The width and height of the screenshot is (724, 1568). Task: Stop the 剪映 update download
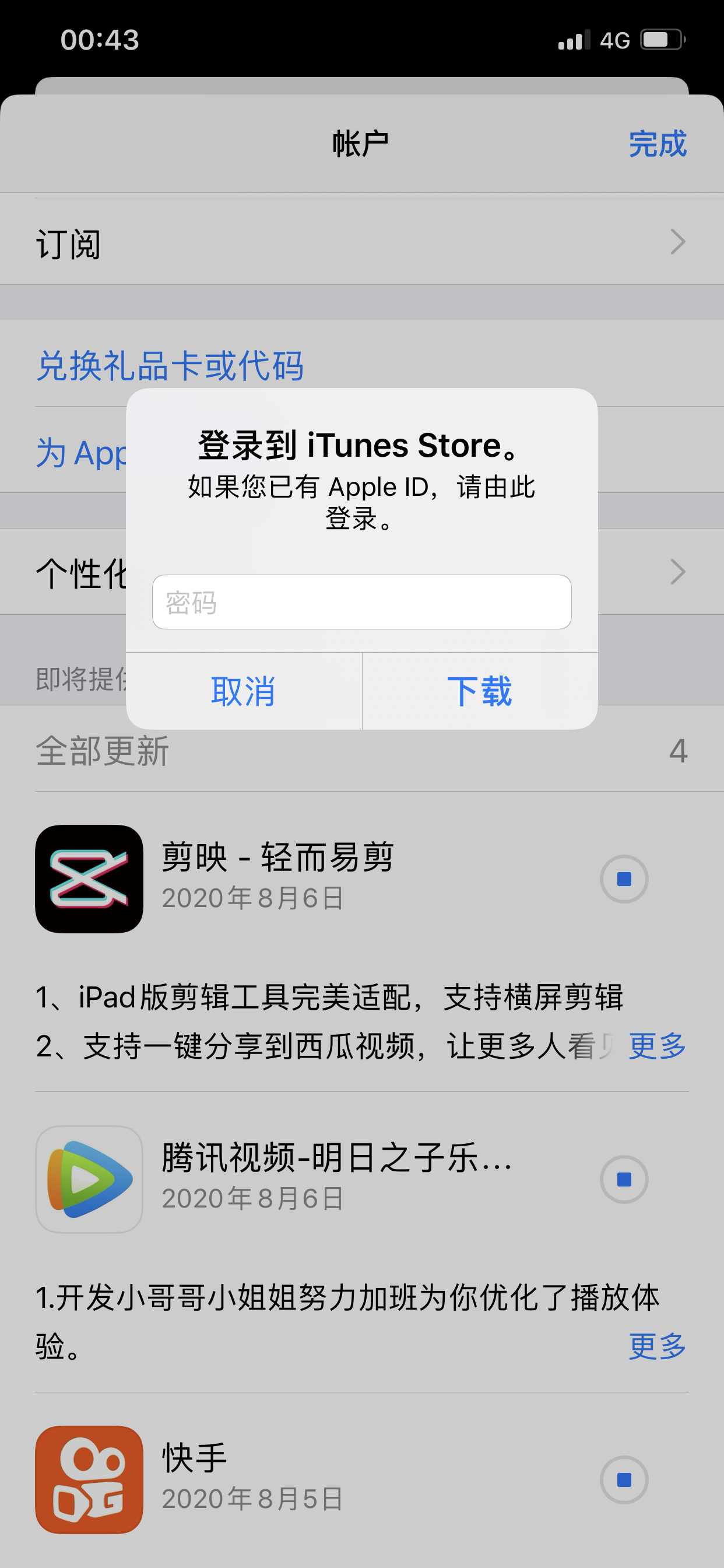(x=624, y=879)
